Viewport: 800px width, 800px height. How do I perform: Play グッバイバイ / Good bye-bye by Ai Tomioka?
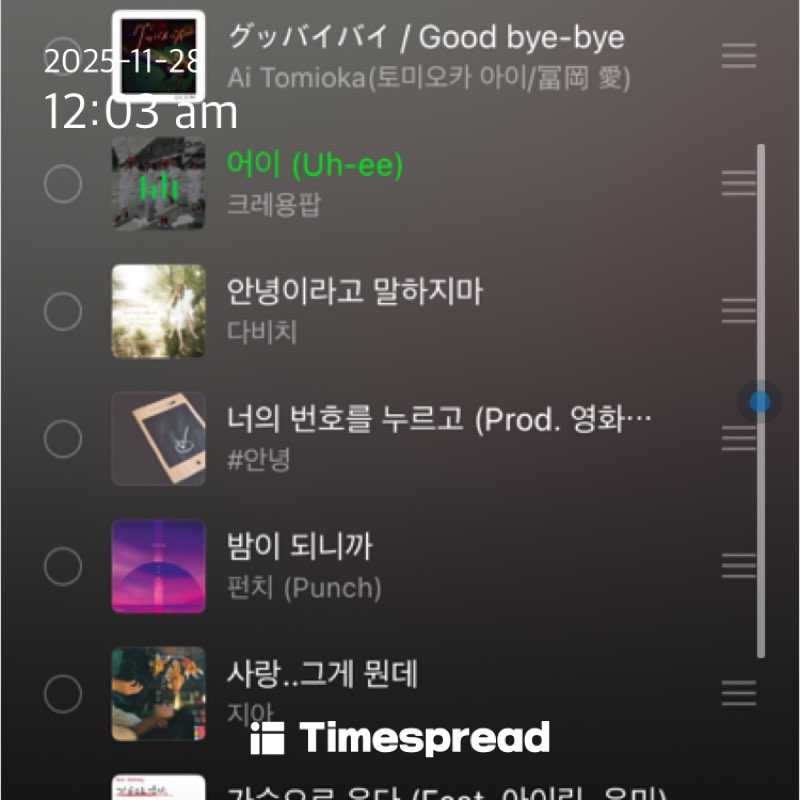(x=427, y=56)
